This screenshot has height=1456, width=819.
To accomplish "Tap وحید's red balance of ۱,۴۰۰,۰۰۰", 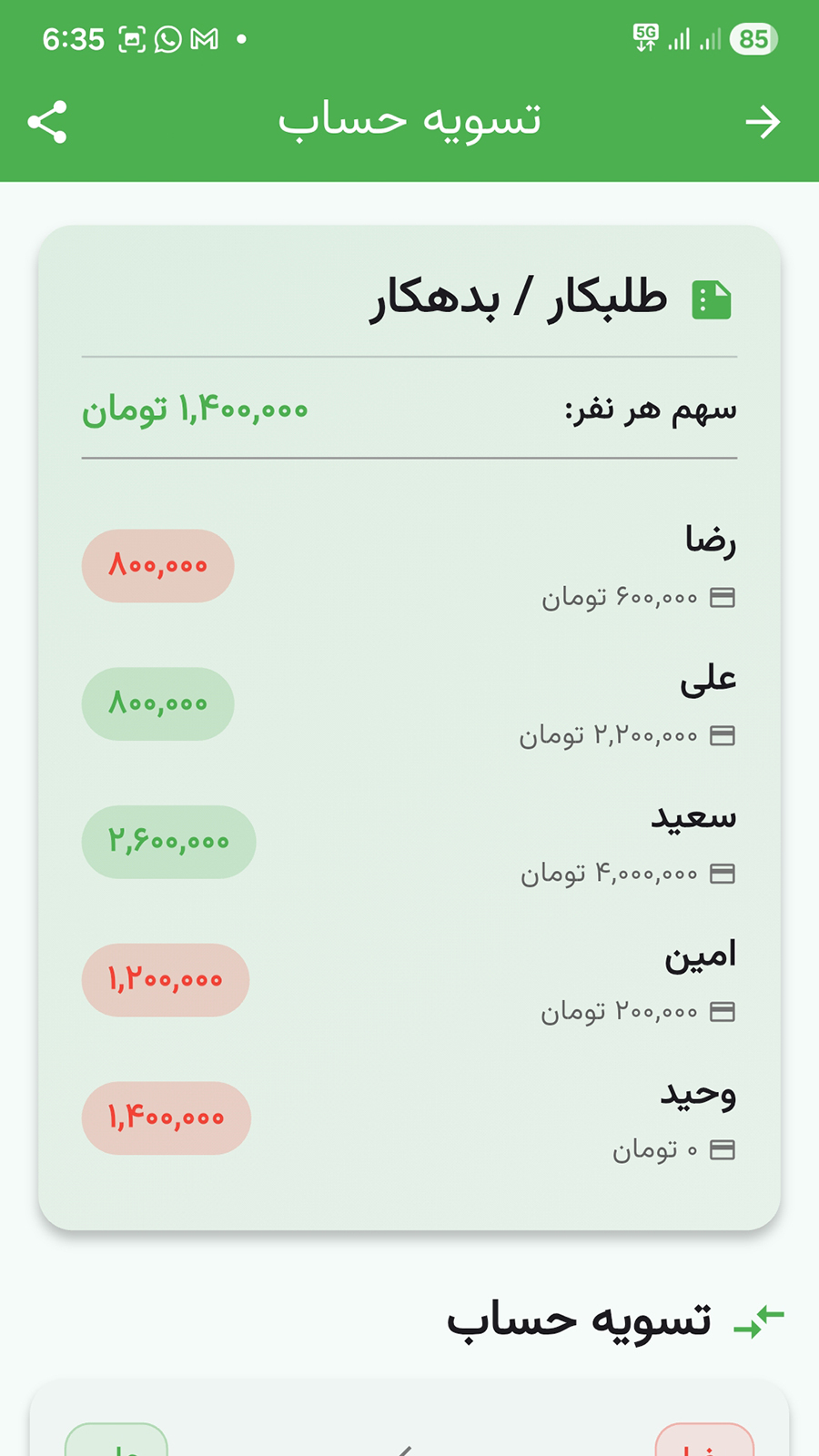I will [x=167, y=1118].
